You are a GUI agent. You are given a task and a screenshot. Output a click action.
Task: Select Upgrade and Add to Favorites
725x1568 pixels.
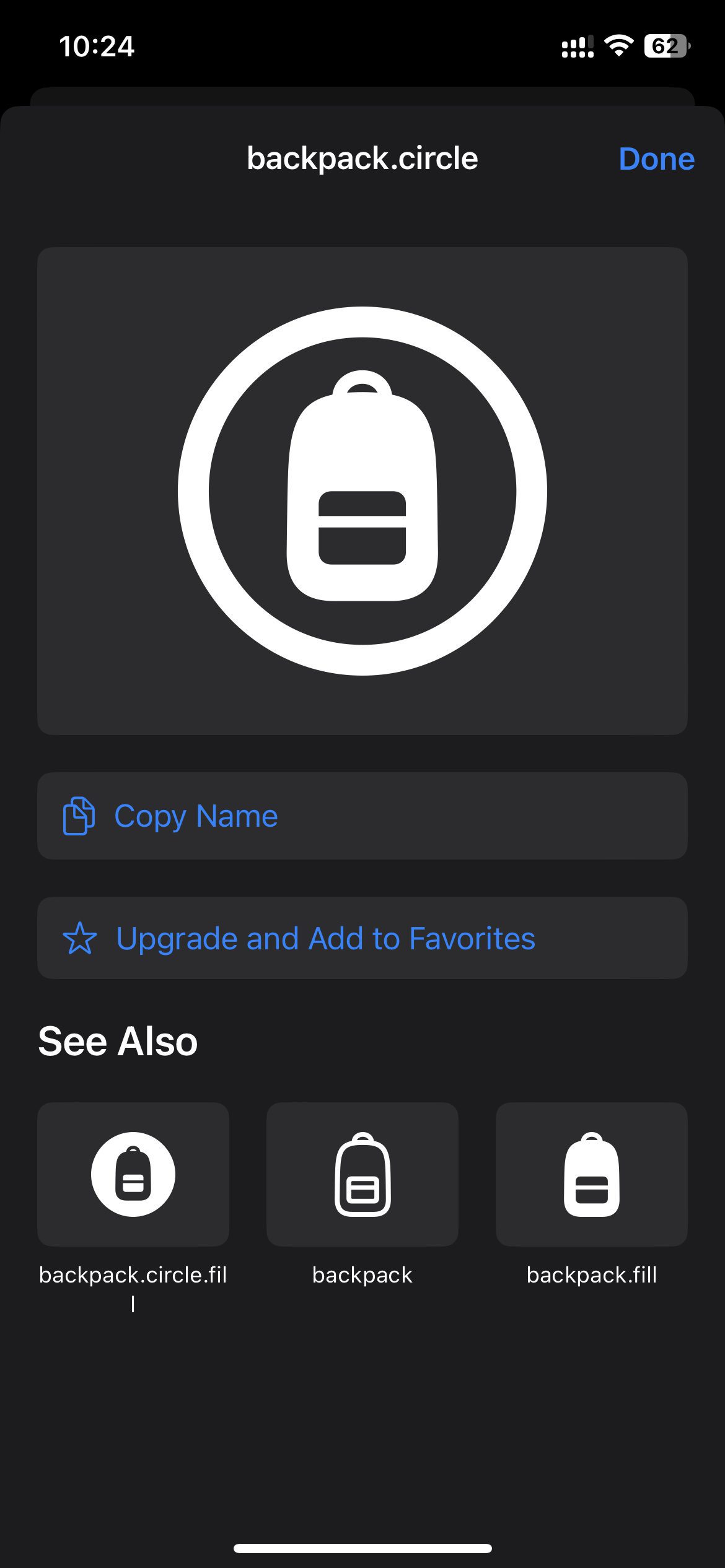tap(362, 938)
